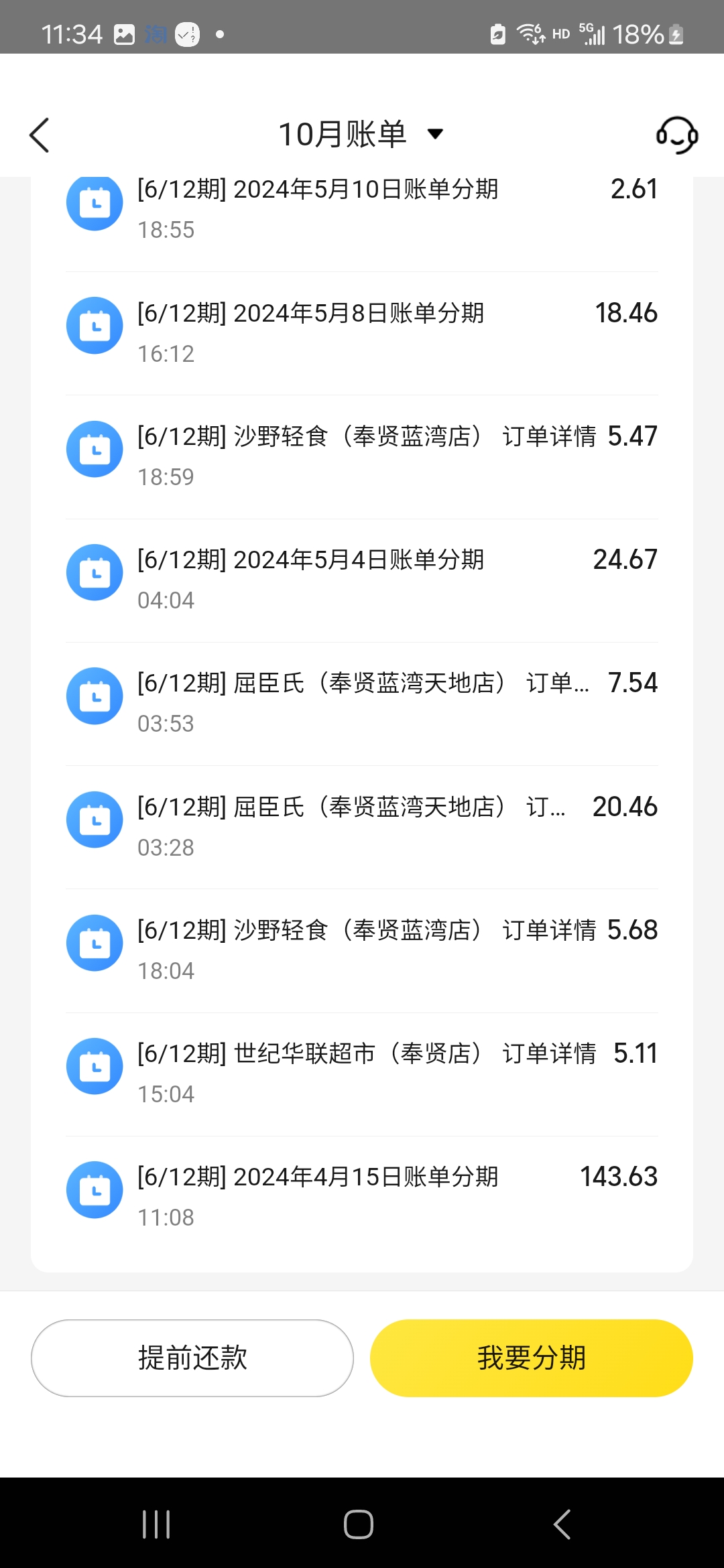Open the 屈臣氏 20.46 installment entry
The width and height of the screenshot is (724, 1568).
pos(362,827)
